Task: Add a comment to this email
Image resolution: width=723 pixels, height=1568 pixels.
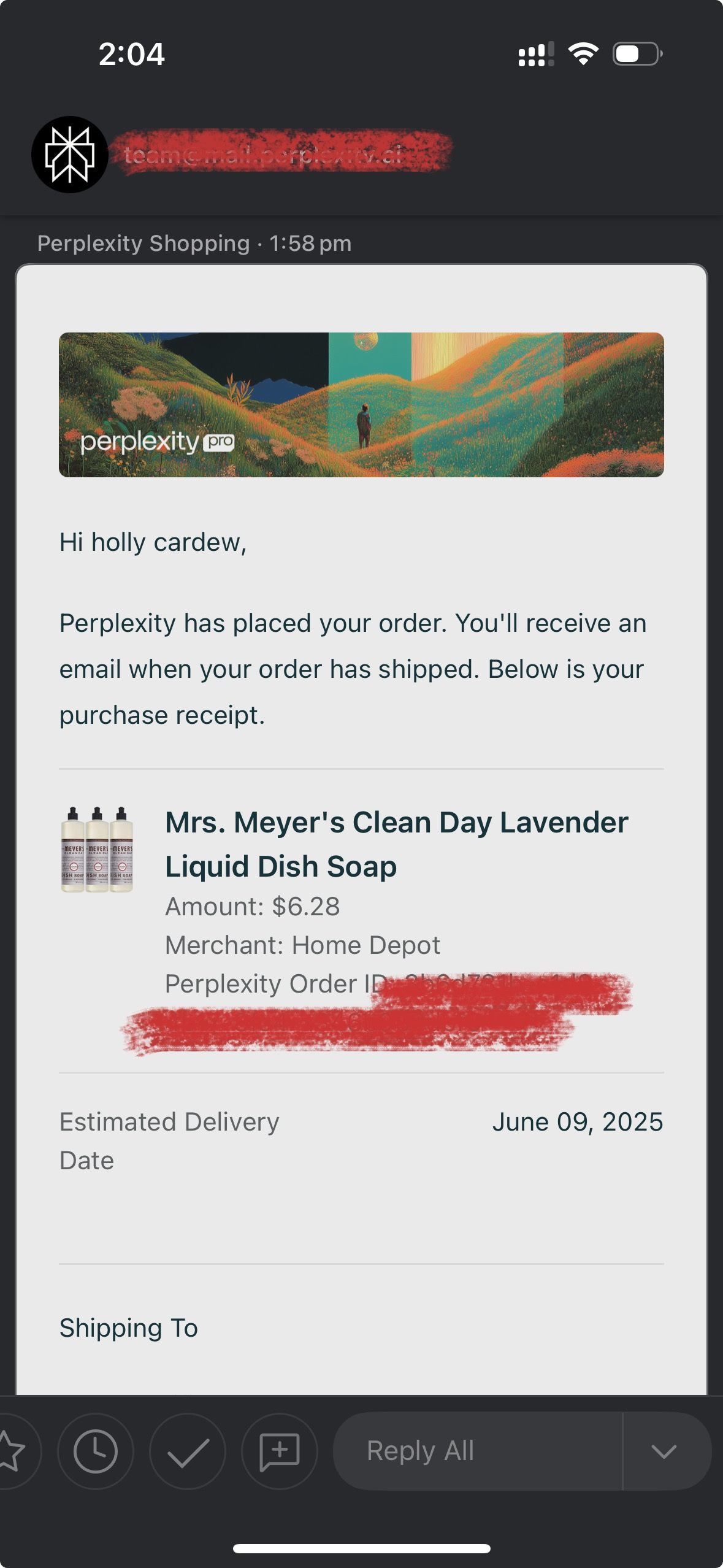Action: click(280, 1451)
